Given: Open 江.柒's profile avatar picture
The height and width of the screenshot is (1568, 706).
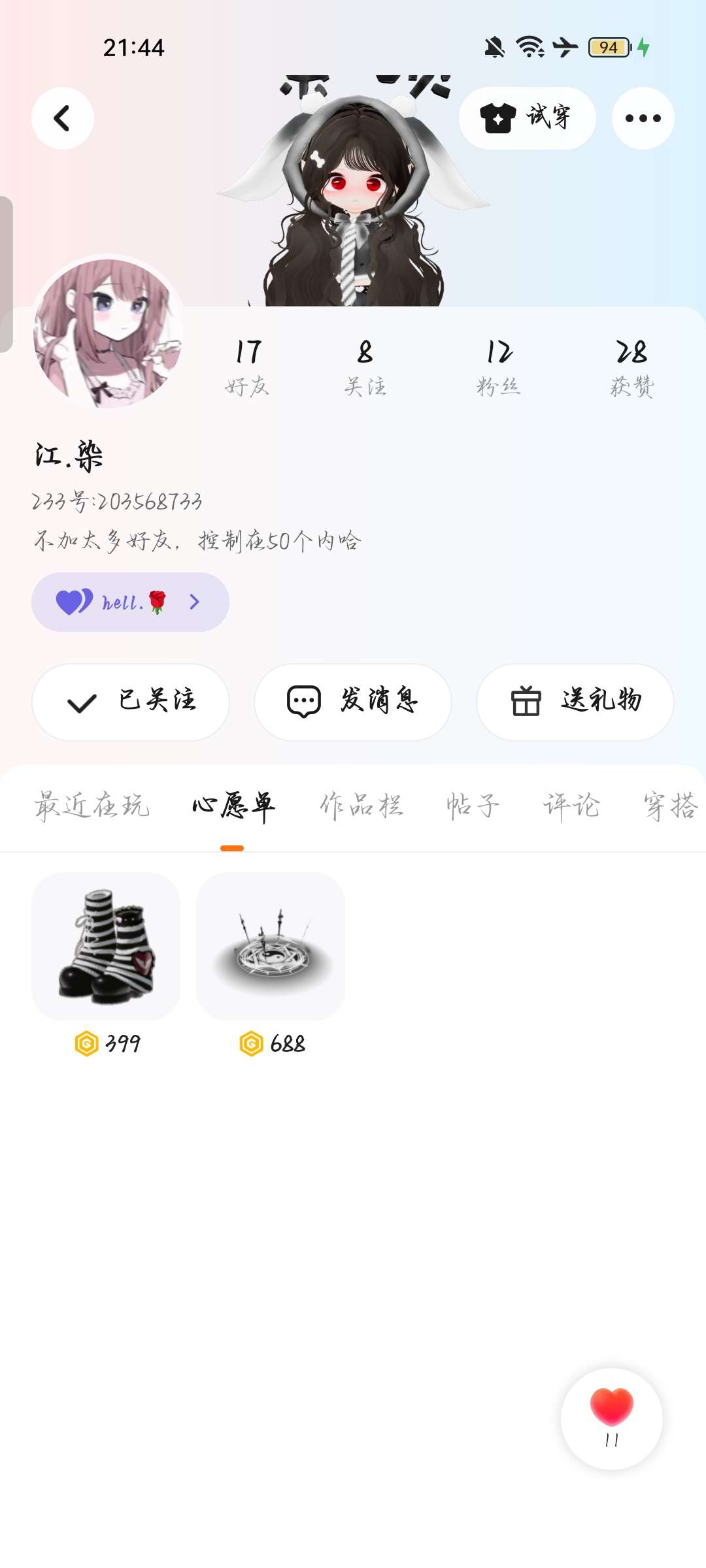Looking at the screenshot, I should pyautogui.click(x=108, y=333).
